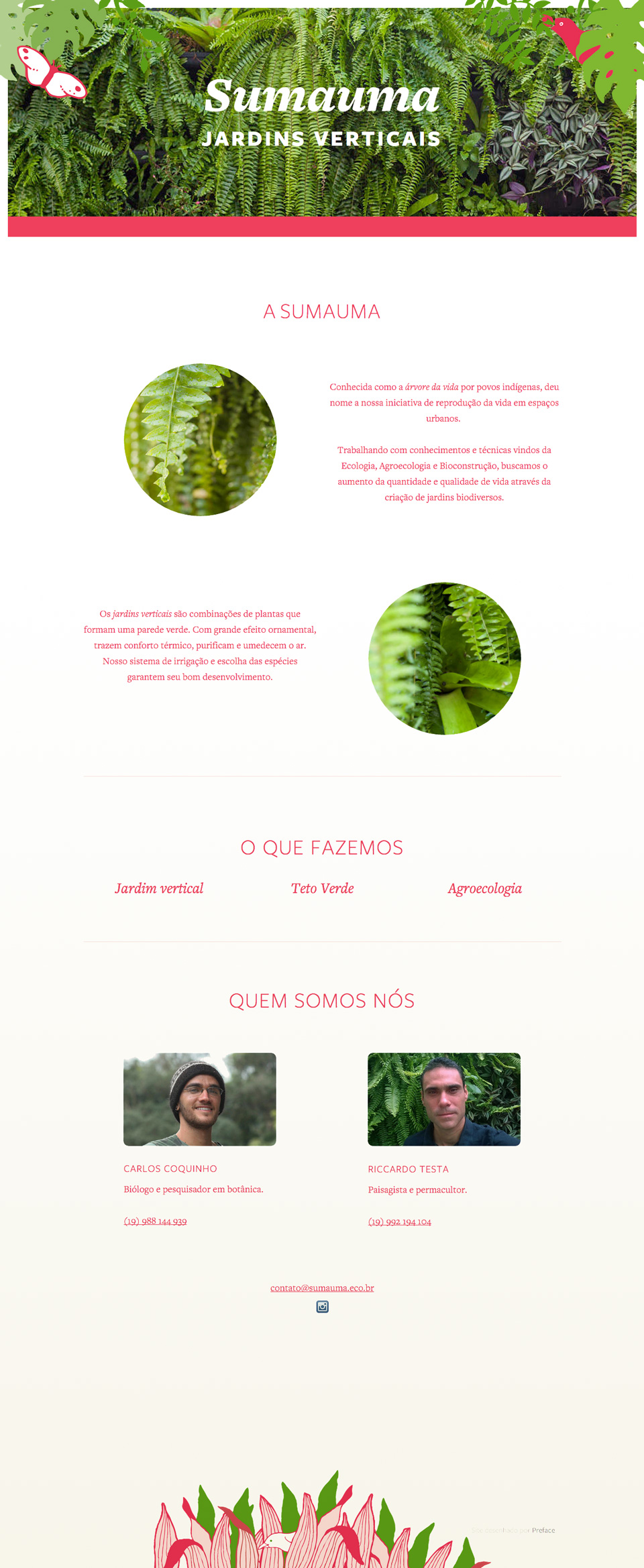Open the Instagram icon
The width and height of the screenshot is (644, 1568).
(322, 1307)
